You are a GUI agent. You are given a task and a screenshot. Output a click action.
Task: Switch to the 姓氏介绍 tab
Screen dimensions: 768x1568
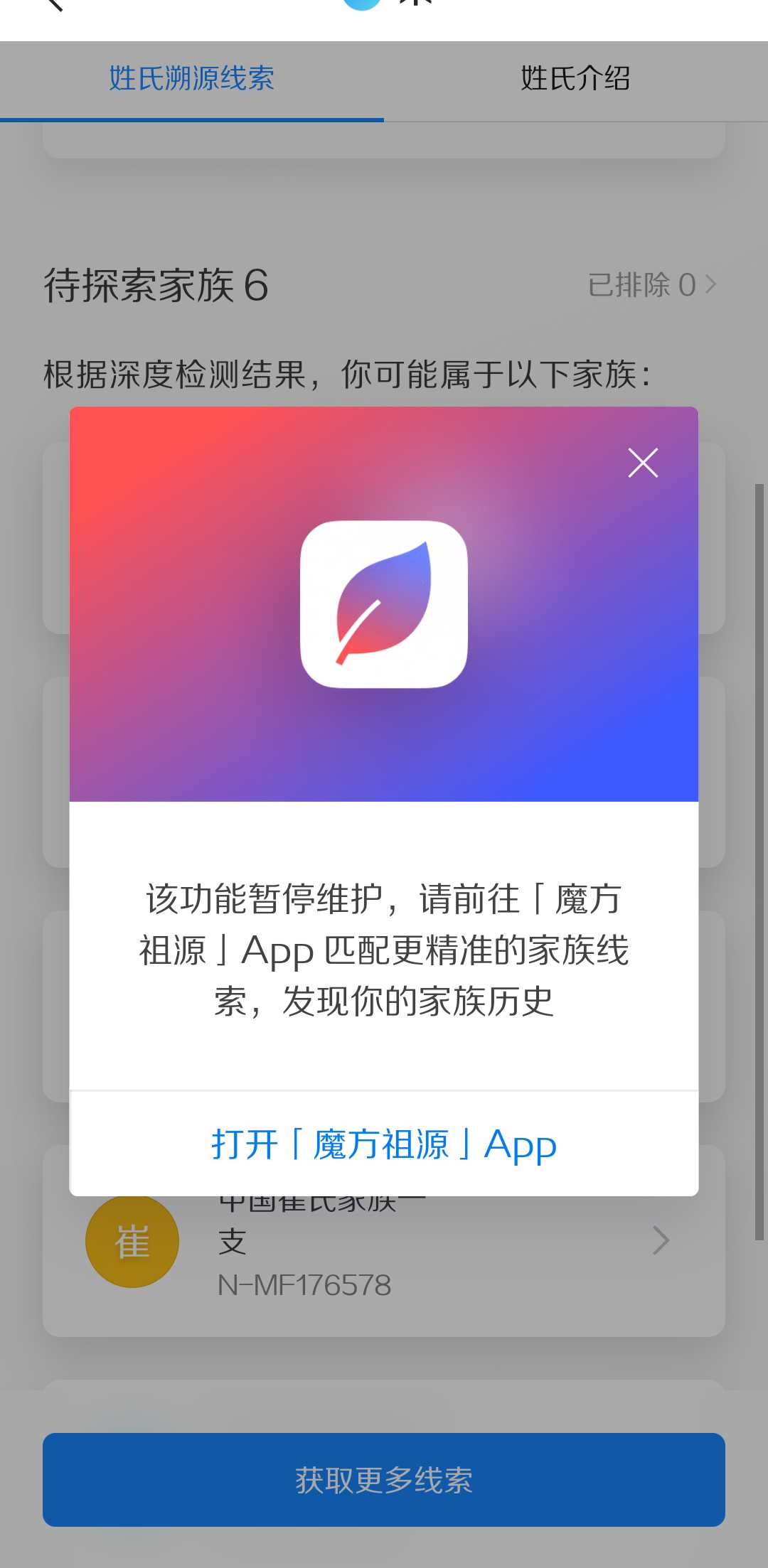[575, 79]
